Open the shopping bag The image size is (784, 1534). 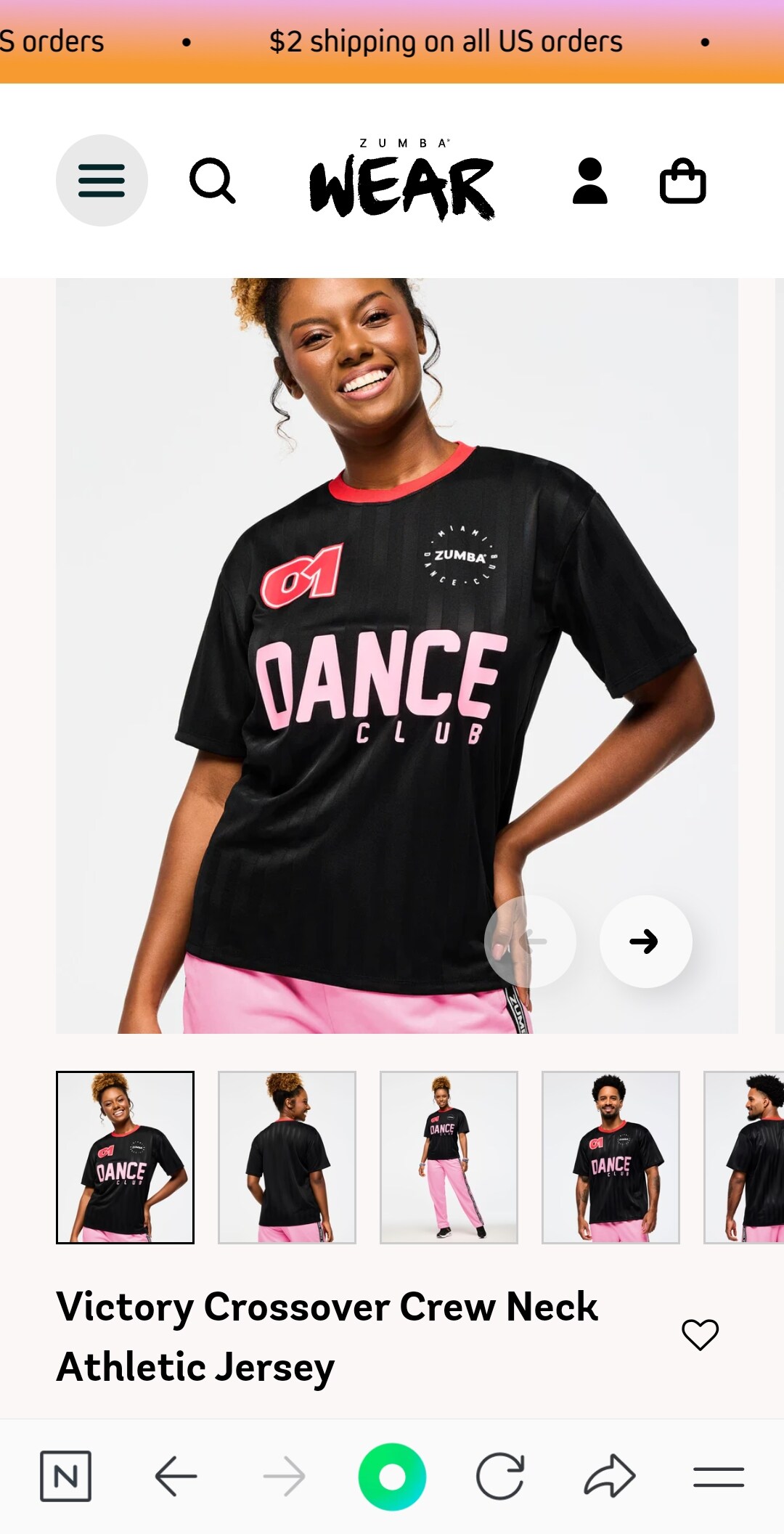coord(682,181)
